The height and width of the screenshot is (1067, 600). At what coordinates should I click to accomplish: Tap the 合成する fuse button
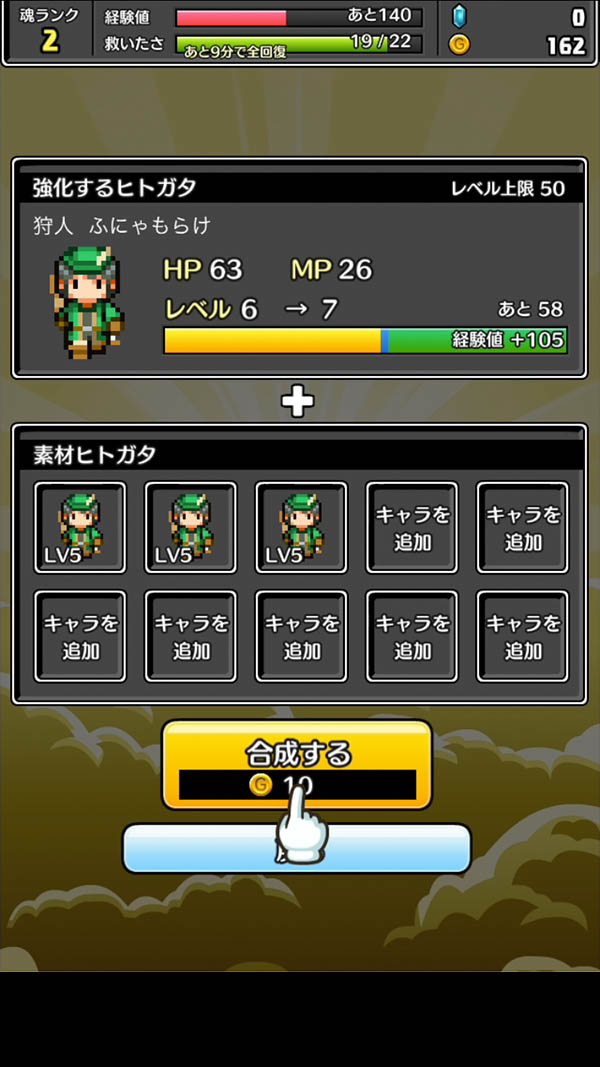point(297,763)
